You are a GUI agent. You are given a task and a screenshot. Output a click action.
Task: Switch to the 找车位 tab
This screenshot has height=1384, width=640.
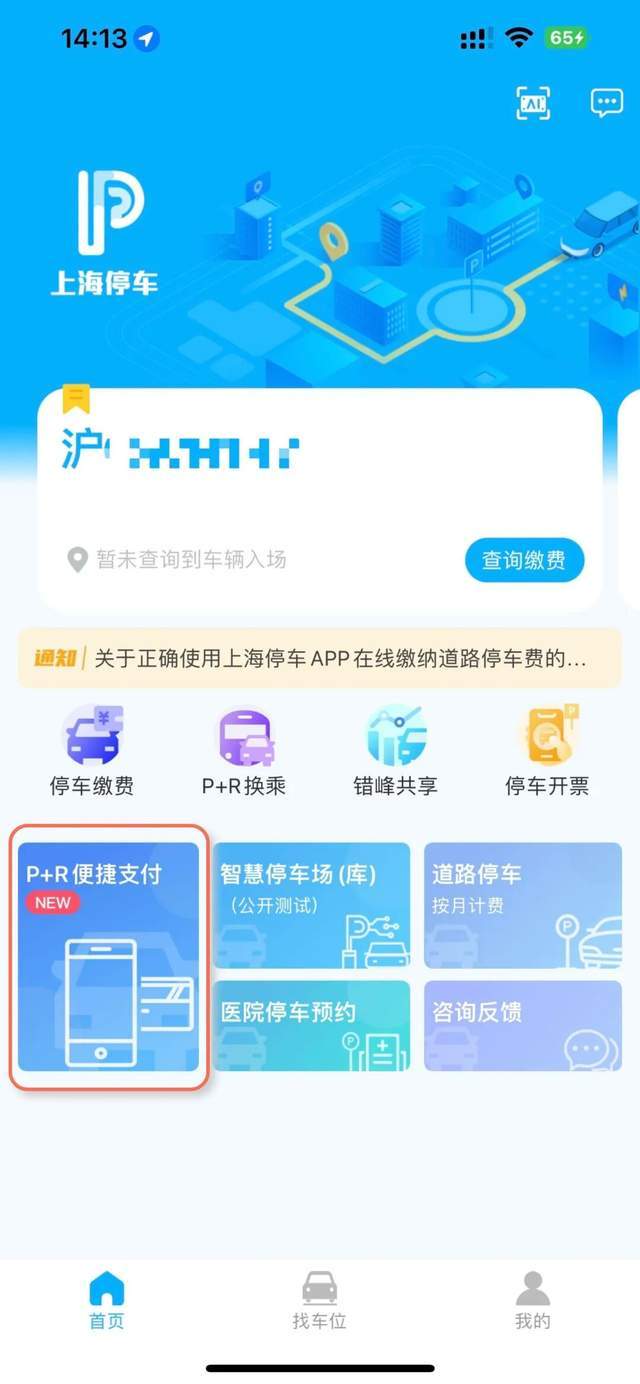tap(319, 1300)
